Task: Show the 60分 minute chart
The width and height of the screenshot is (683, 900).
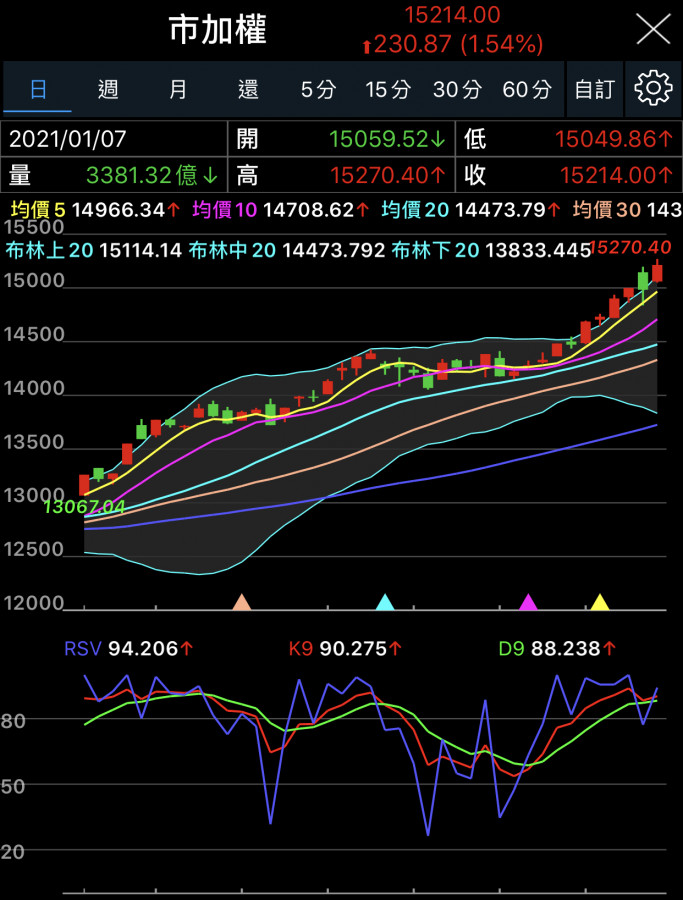Action: click(x=527, y=89)
